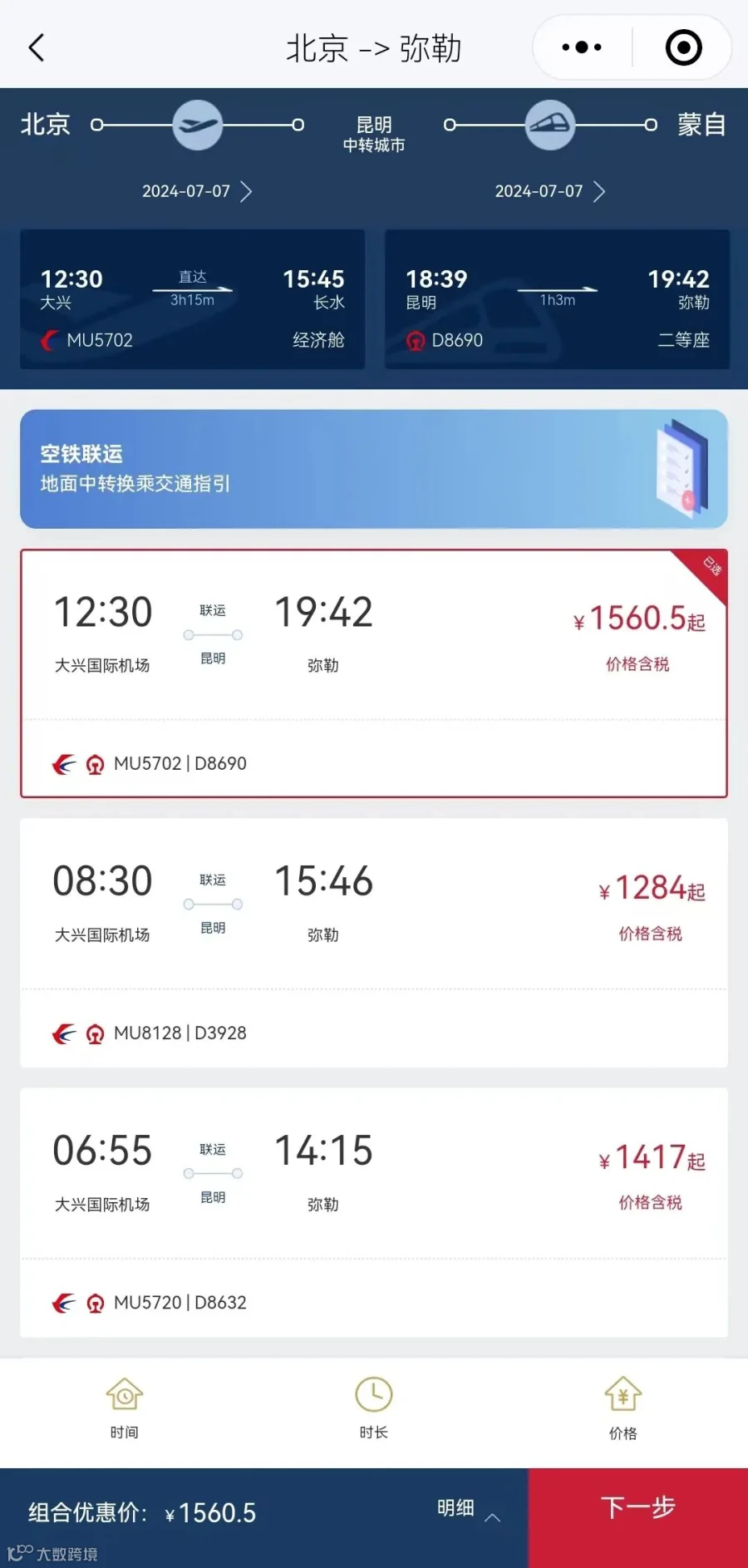748x1568 pixels.
Task: Change the train date 2024-07-07
Action: (550, 191)
